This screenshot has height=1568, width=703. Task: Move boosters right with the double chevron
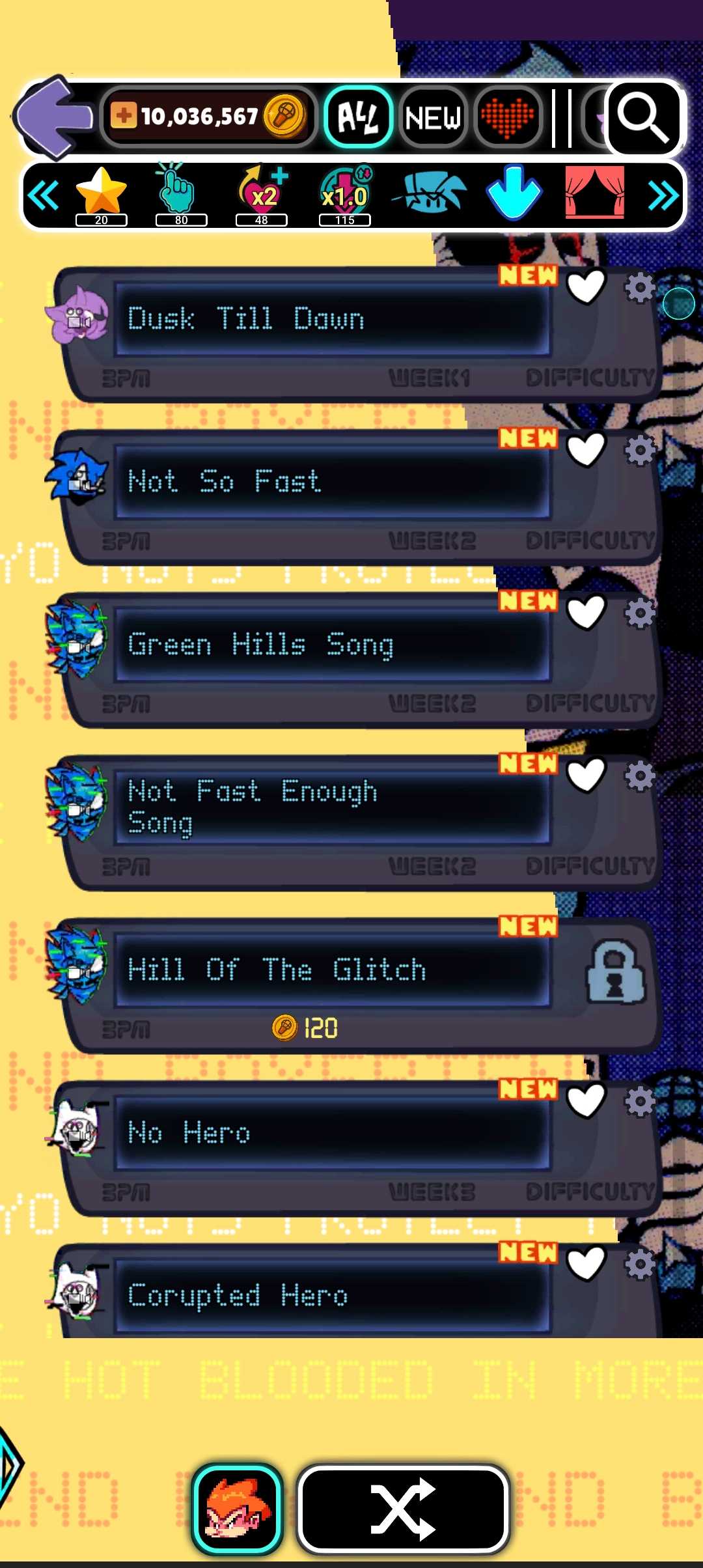coord(663,195)
